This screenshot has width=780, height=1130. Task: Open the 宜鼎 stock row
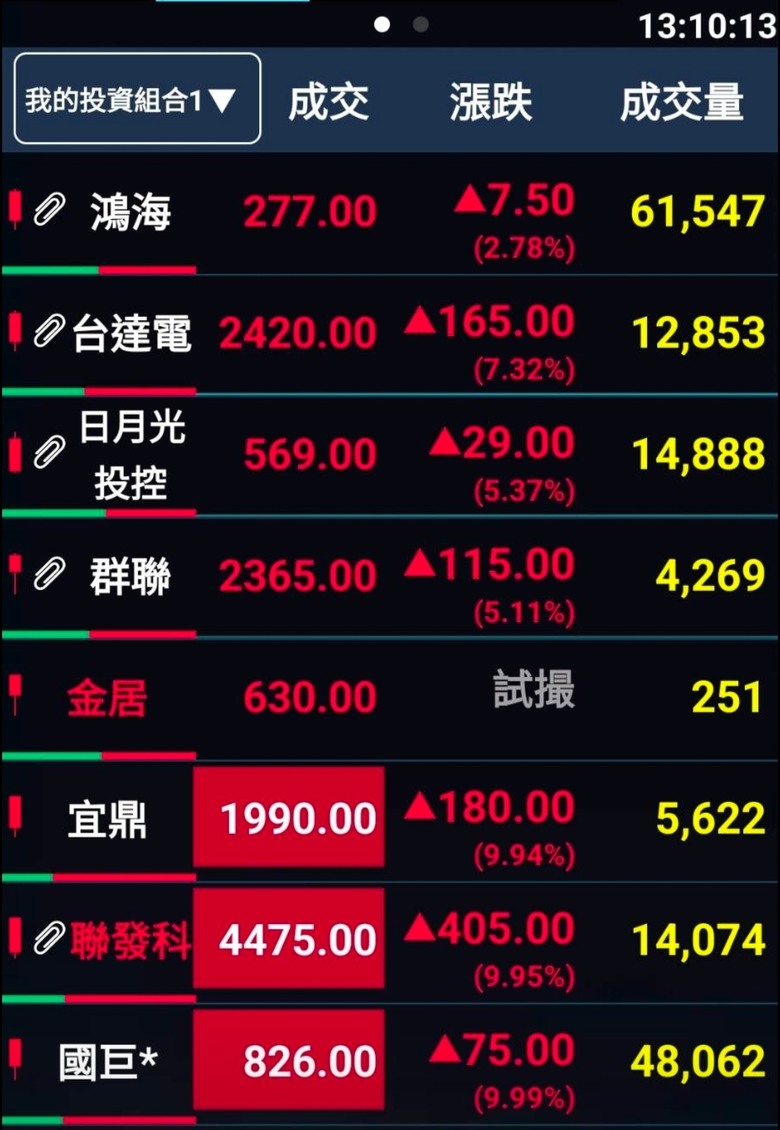390,820
